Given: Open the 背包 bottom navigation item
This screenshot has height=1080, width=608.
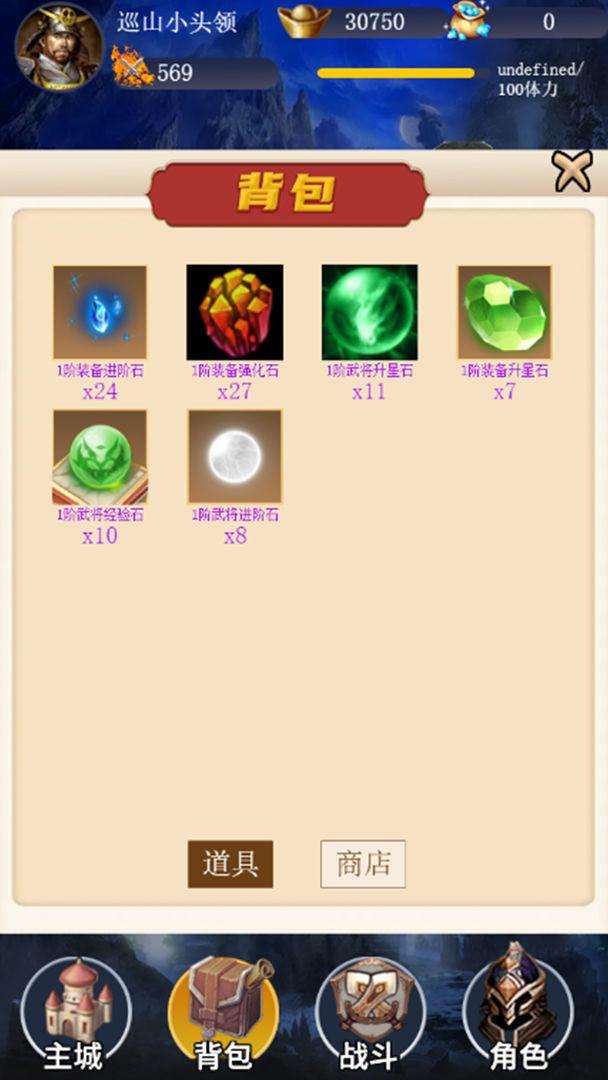Looking at the screenshot, I should [222, 1010].
